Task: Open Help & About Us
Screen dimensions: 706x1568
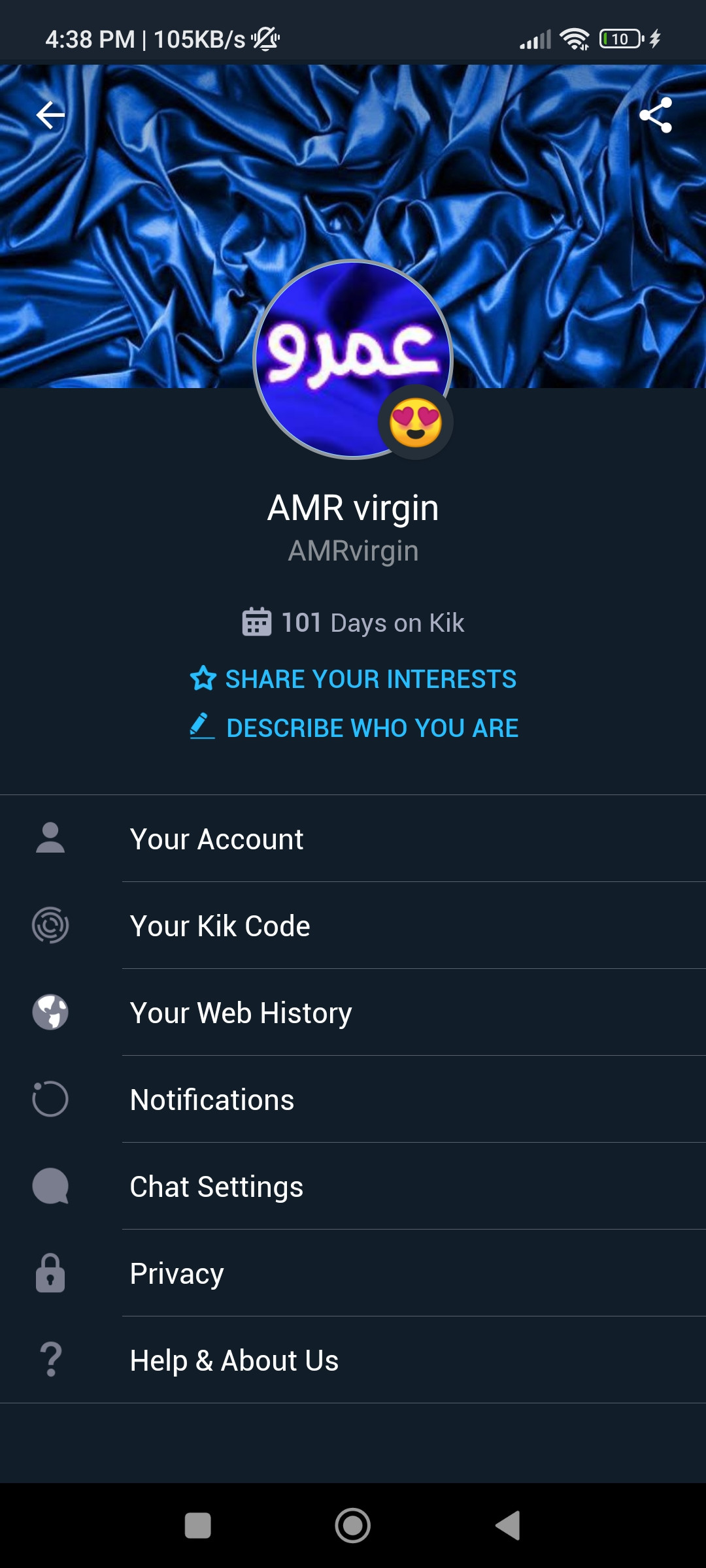Action: [353, 1360]
